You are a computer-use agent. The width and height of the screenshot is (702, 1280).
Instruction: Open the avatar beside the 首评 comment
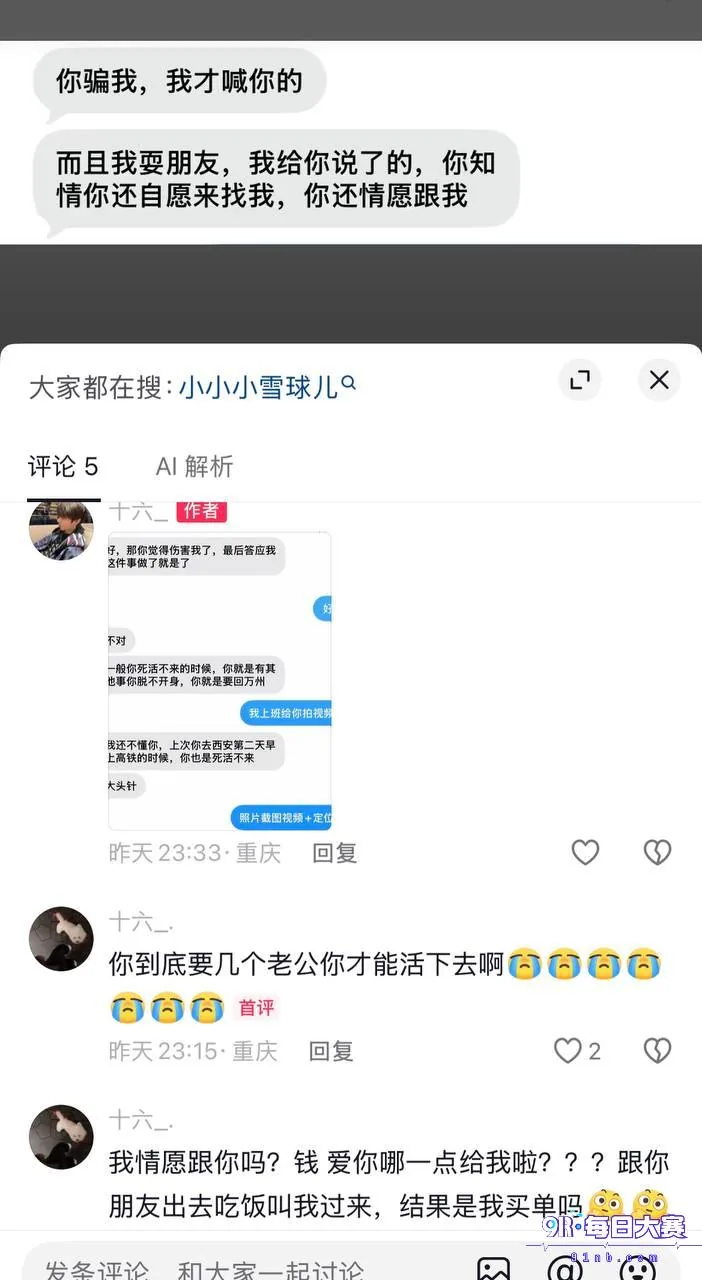[61, 939]
